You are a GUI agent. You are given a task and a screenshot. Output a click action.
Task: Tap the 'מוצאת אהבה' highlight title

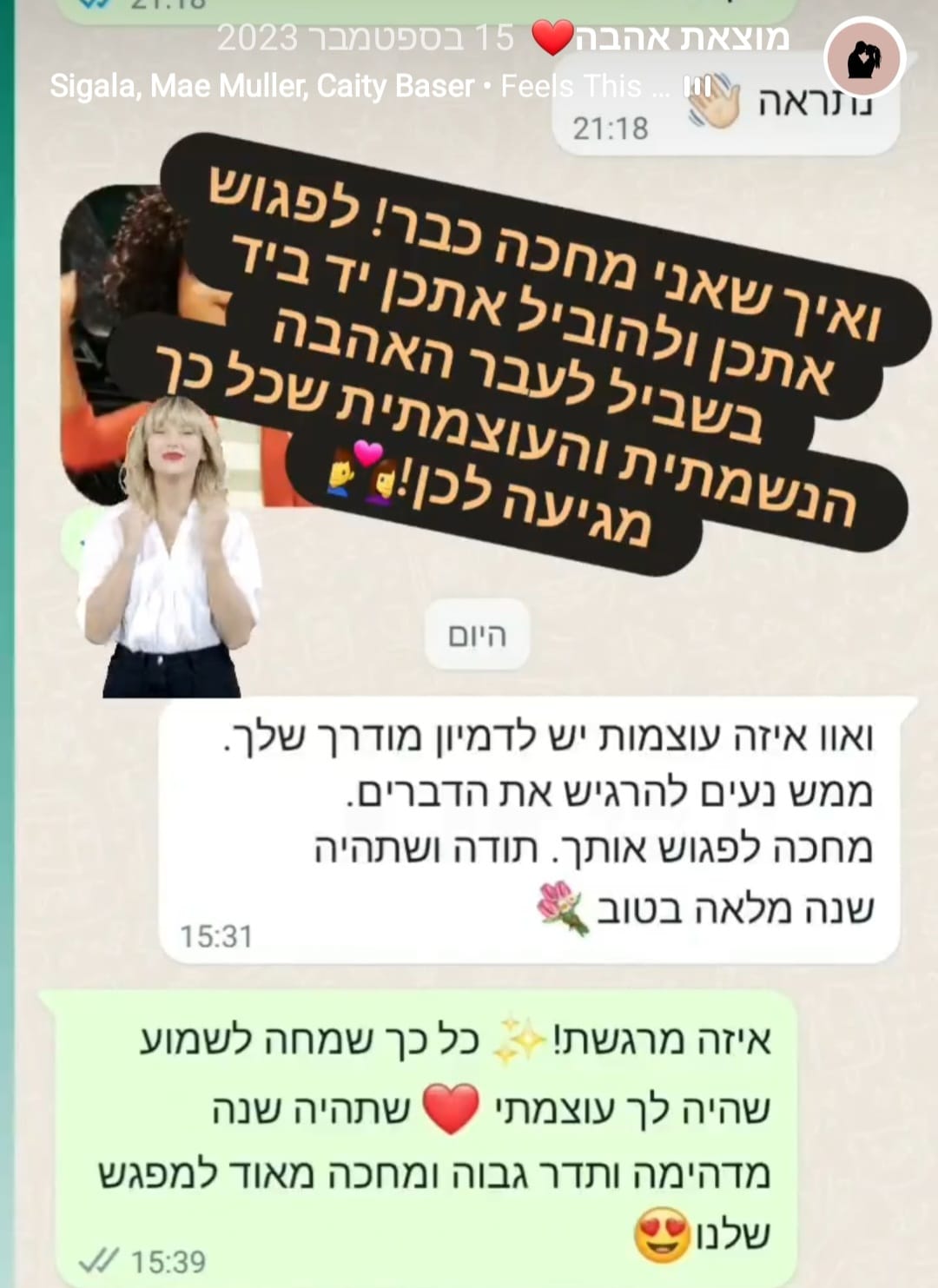tap(682, 36)
